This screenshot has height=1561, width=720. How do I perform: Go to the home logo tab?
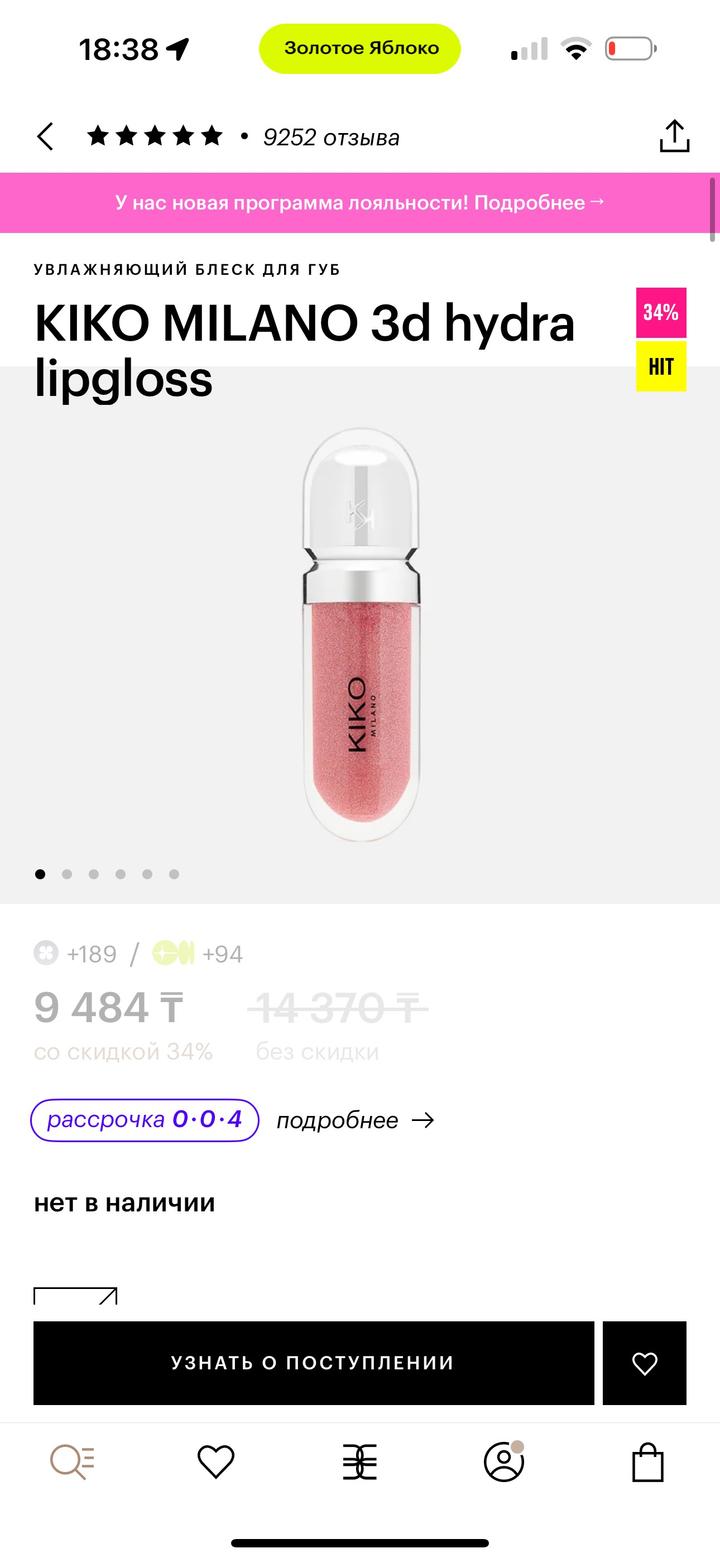pos(360,1463)
